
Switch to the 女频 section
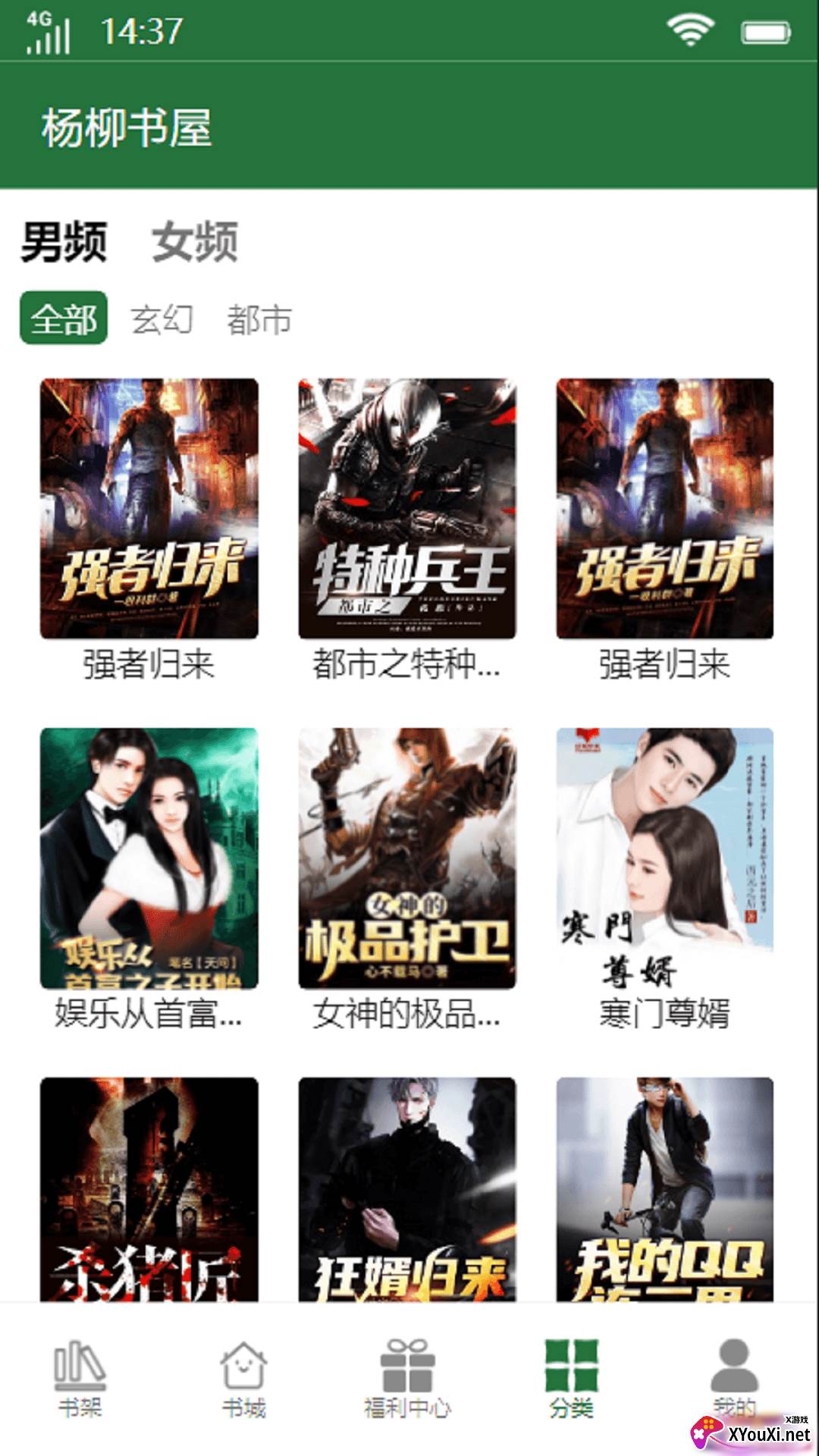pyautogui.click(x=195, y=243)
